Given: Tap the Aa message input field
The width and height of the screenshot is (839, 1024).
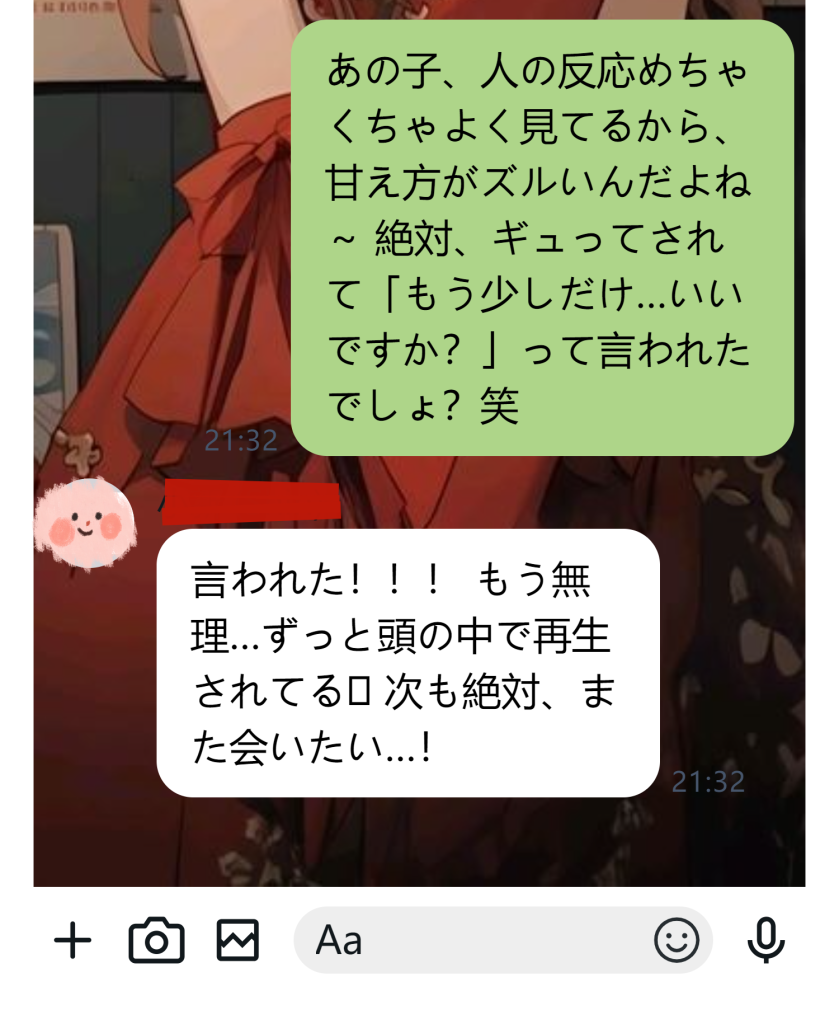Looking at the screenshot, I should point(470,940).
